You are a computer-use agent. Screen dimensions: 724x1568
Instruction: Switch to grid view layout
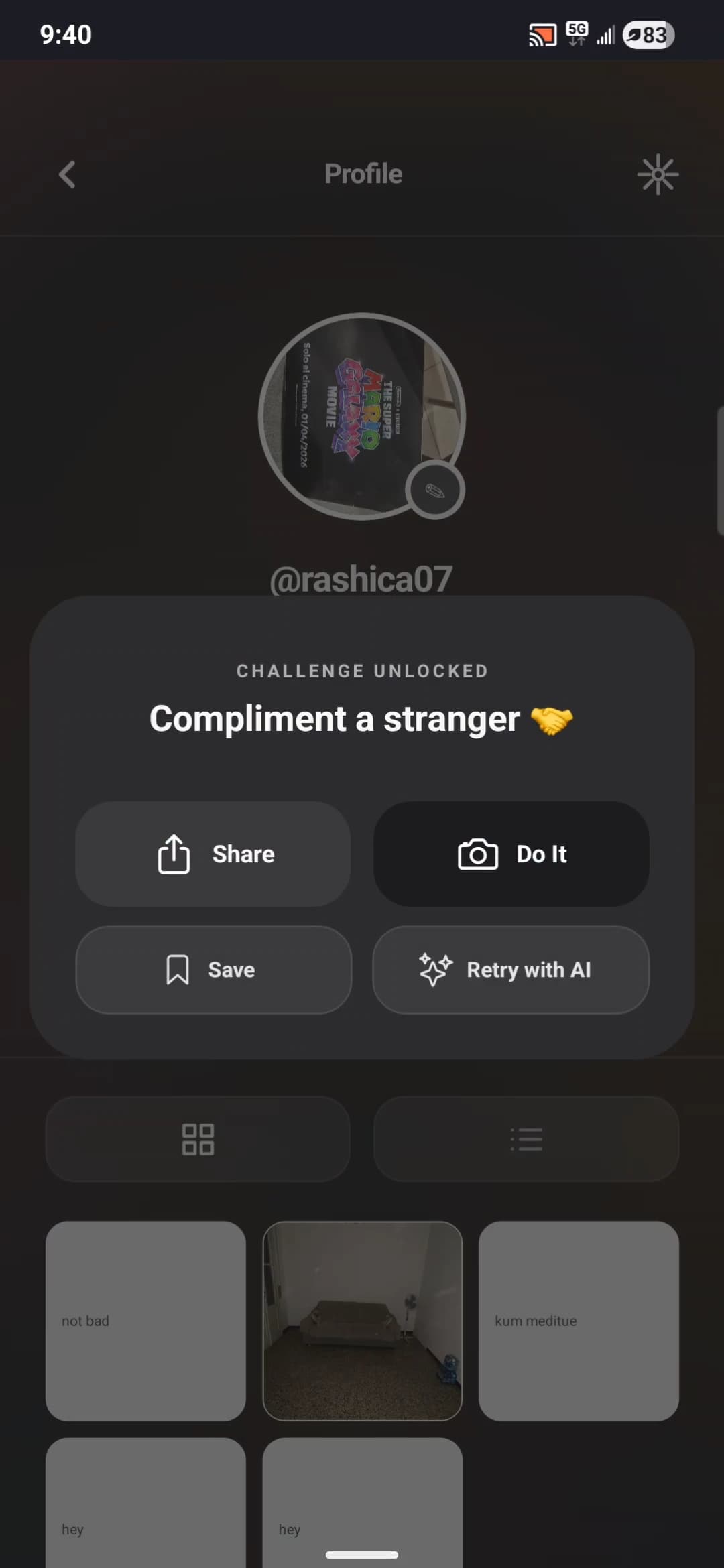197,1139
